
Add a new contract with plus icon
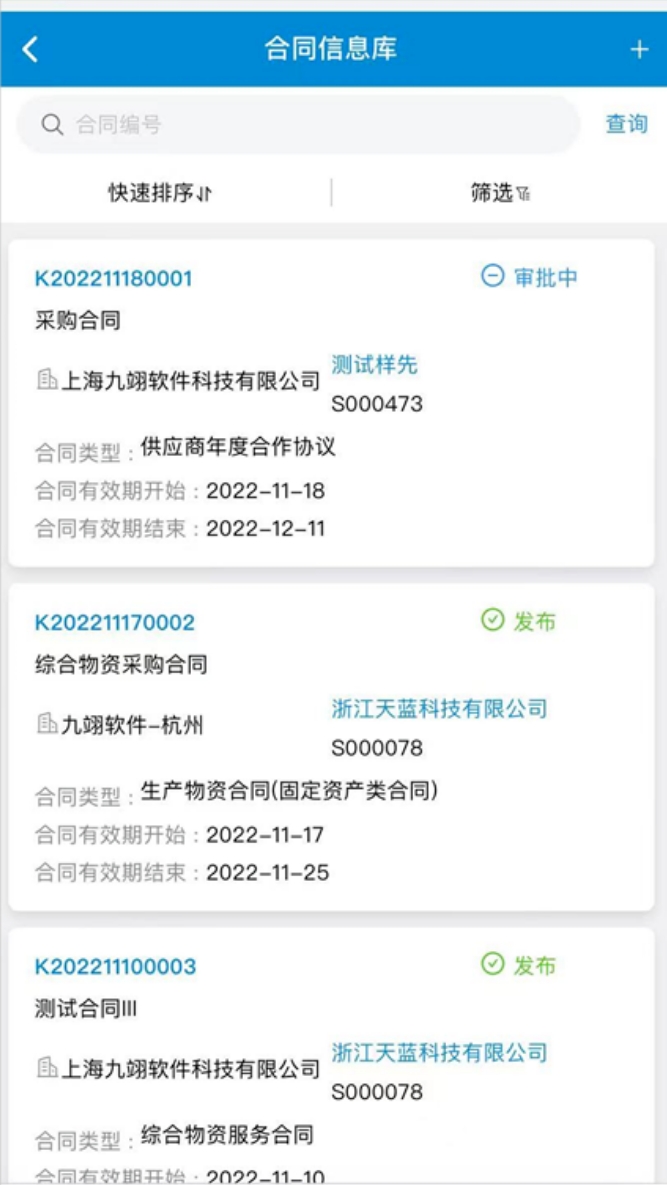pos(639,50)
